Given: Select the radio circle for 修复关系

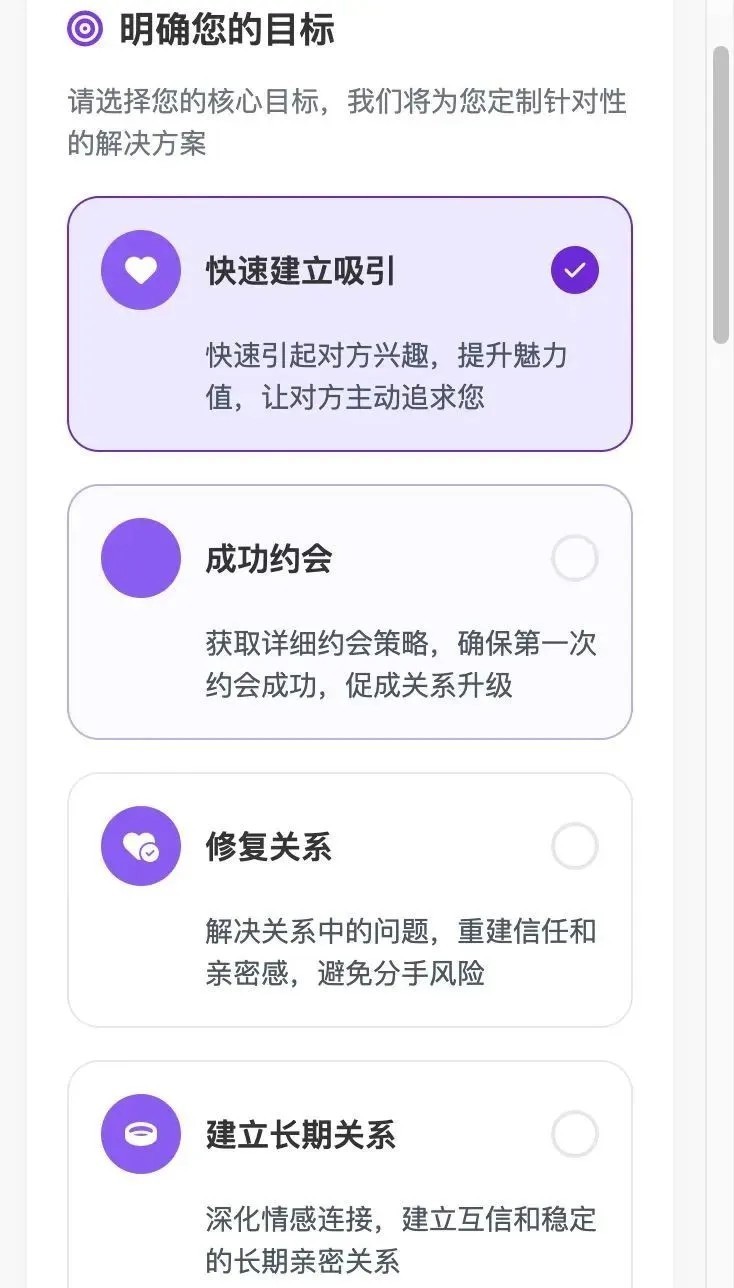Looking at the screenshot, I should tap(574, 845).
